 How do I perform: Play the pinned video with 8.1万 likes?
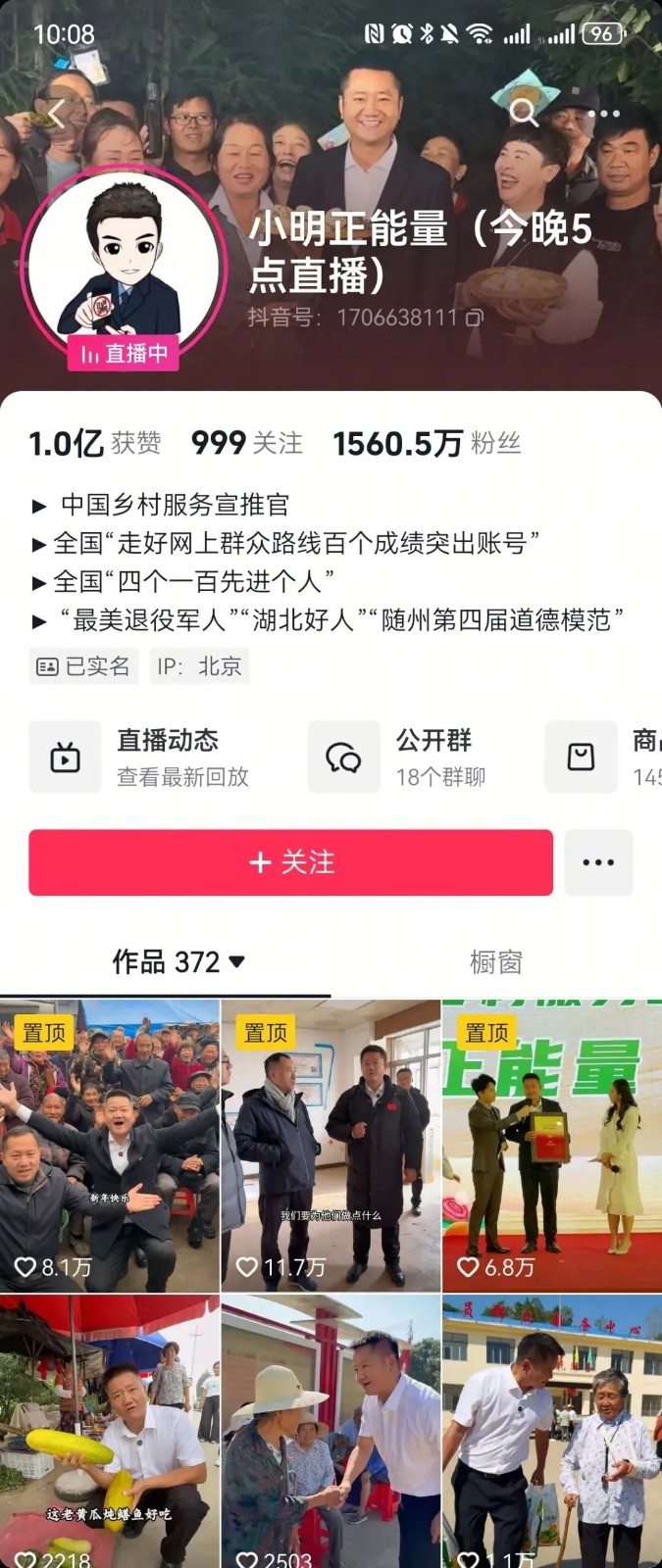click(x=110, y=1145)
